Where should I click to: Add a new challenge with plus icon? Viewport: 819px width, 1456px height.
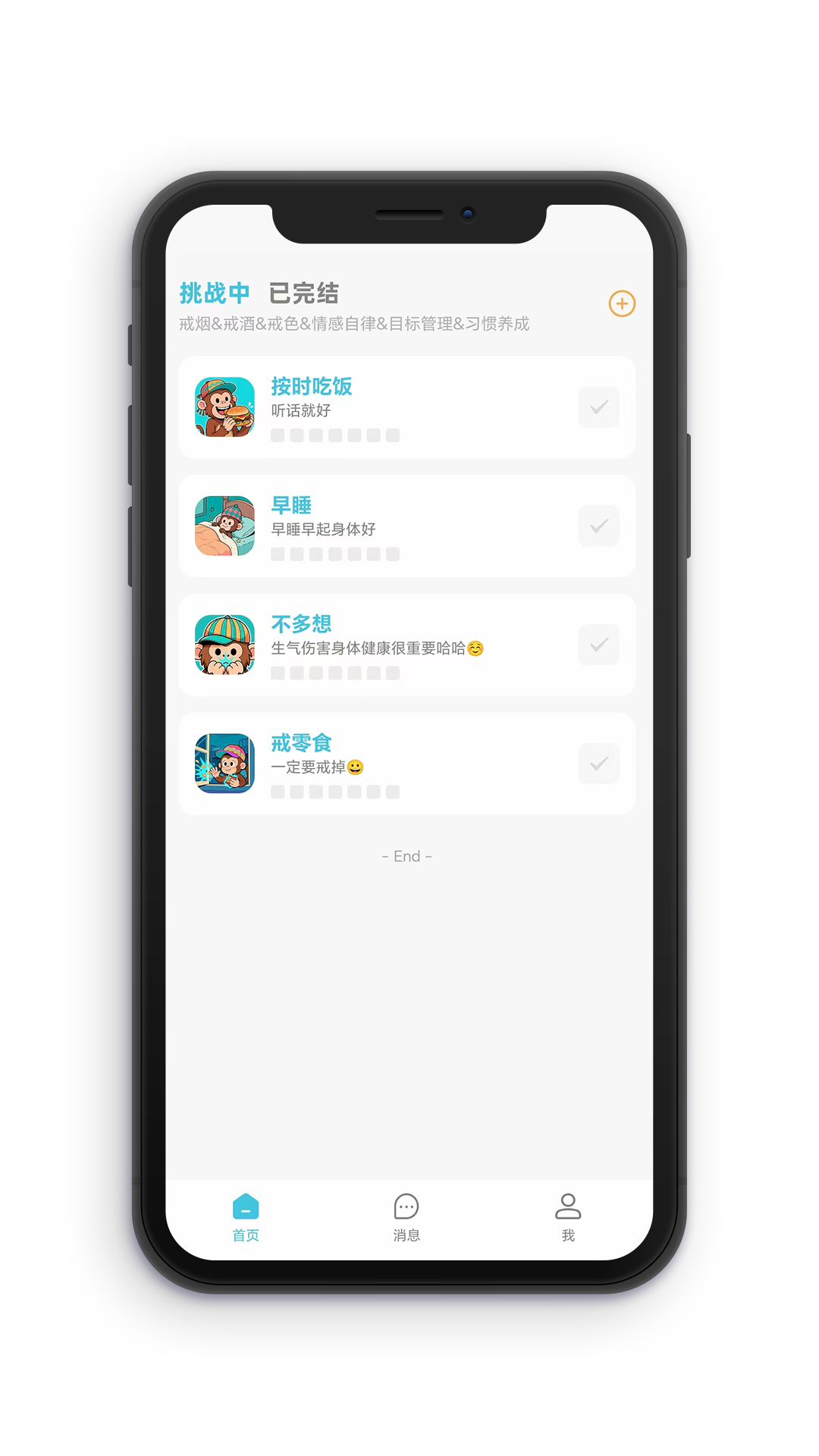click(622, 304)
